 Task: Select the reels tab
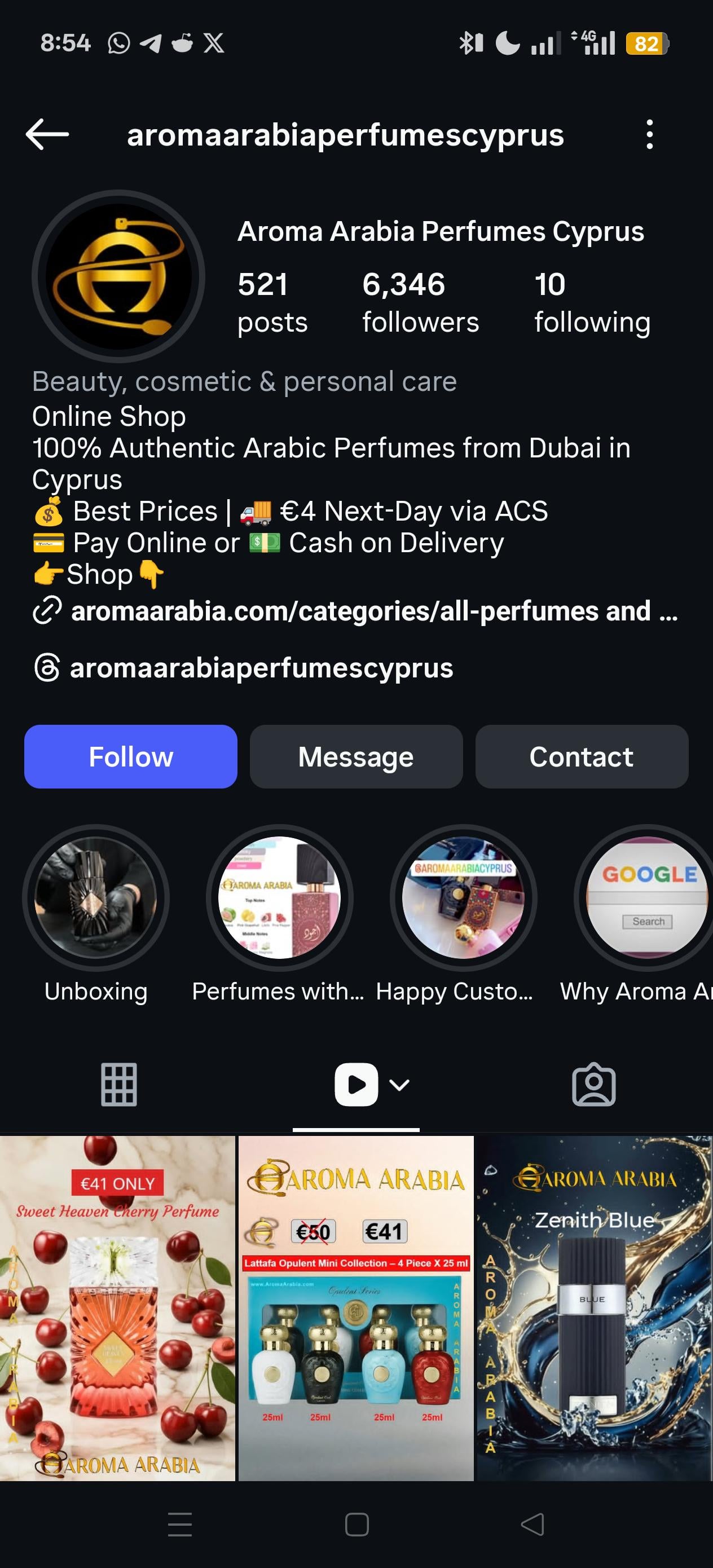coord(356,1084)
